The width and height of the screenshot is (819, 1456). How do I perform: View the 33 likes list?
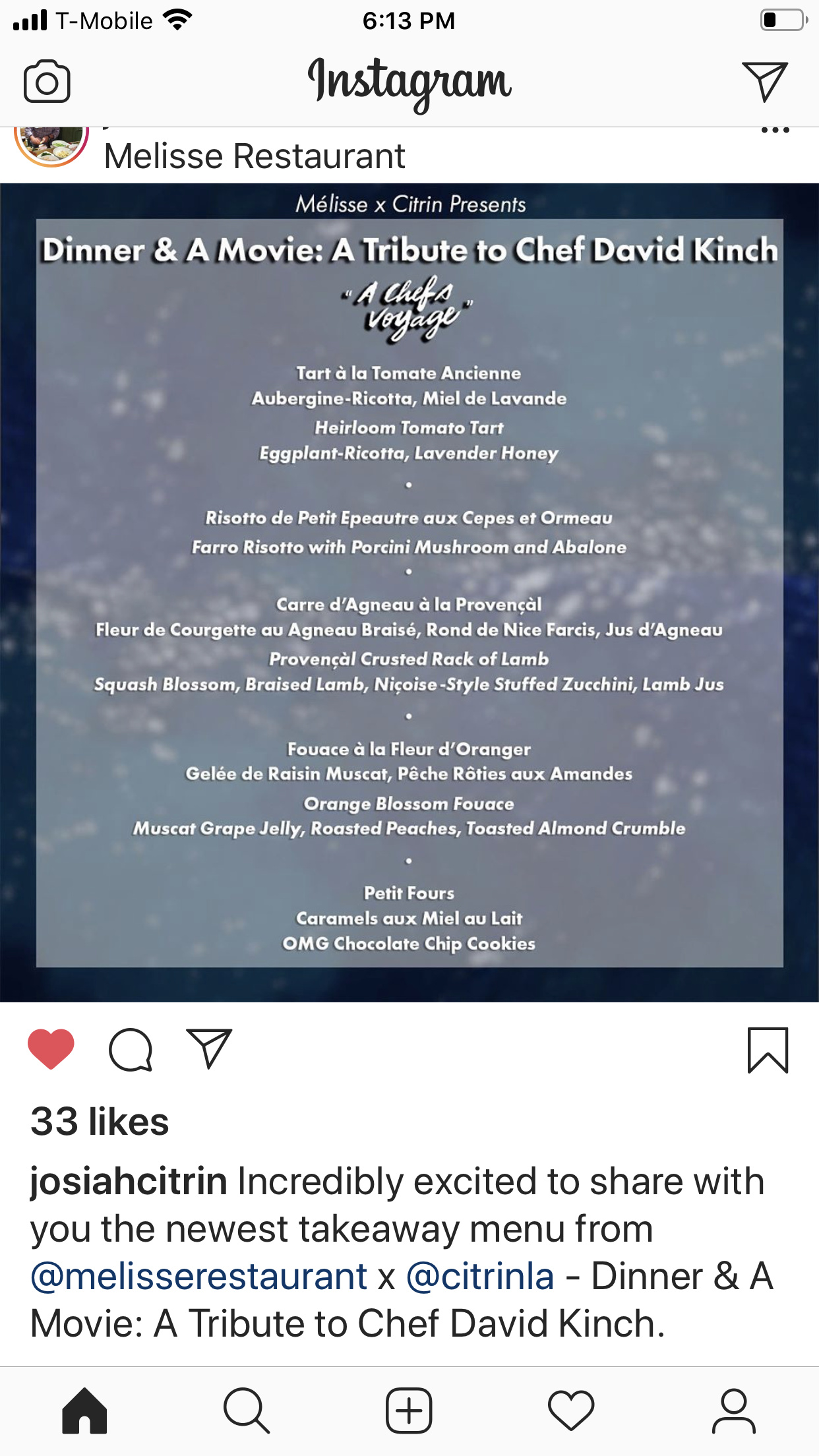click(x=100, y=1122)
